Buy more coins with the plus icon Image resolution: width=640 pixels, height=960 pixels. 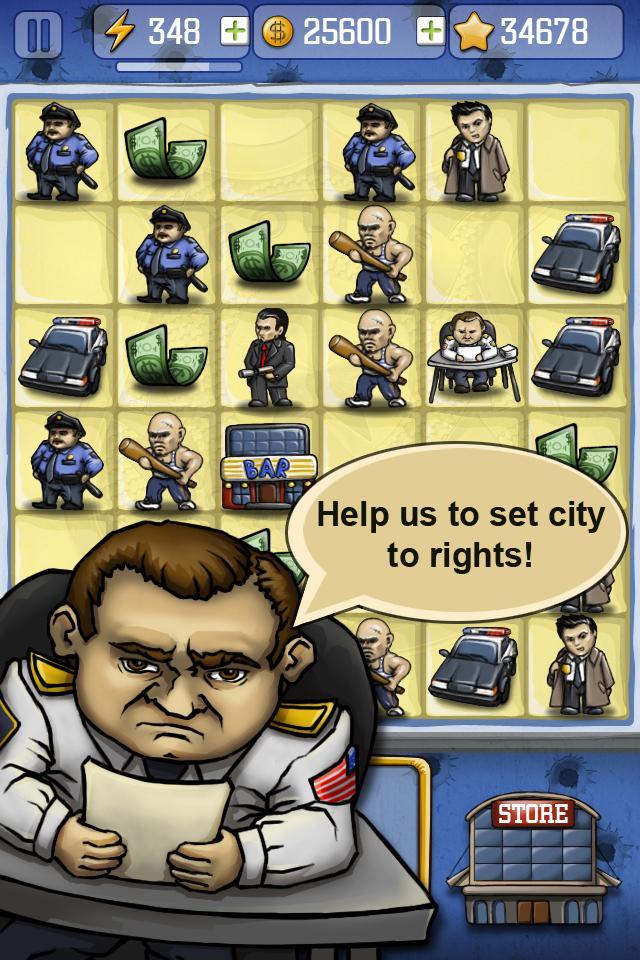430,32
